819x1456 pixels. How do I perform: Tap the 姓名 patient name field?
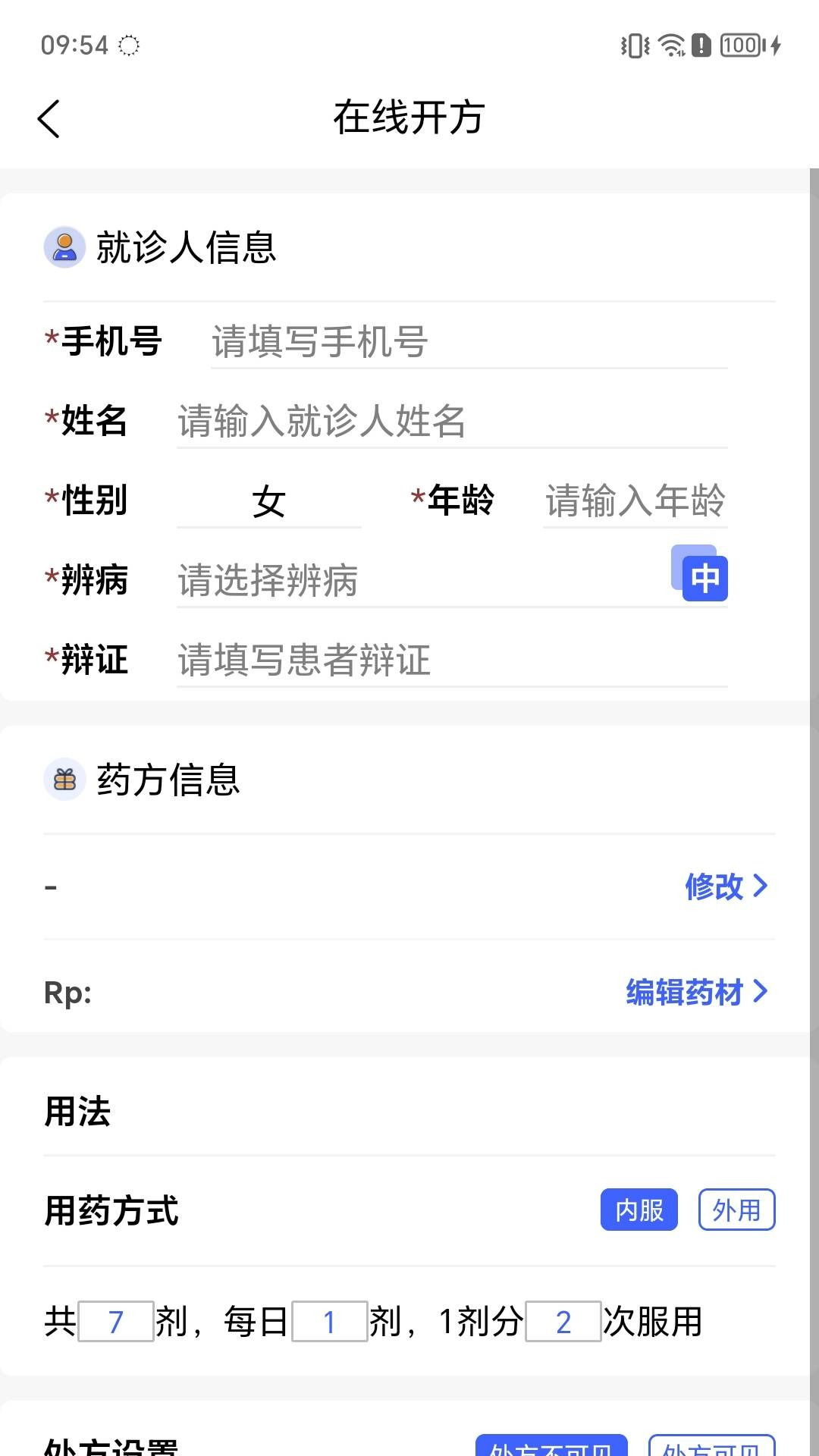coord(450,422)
